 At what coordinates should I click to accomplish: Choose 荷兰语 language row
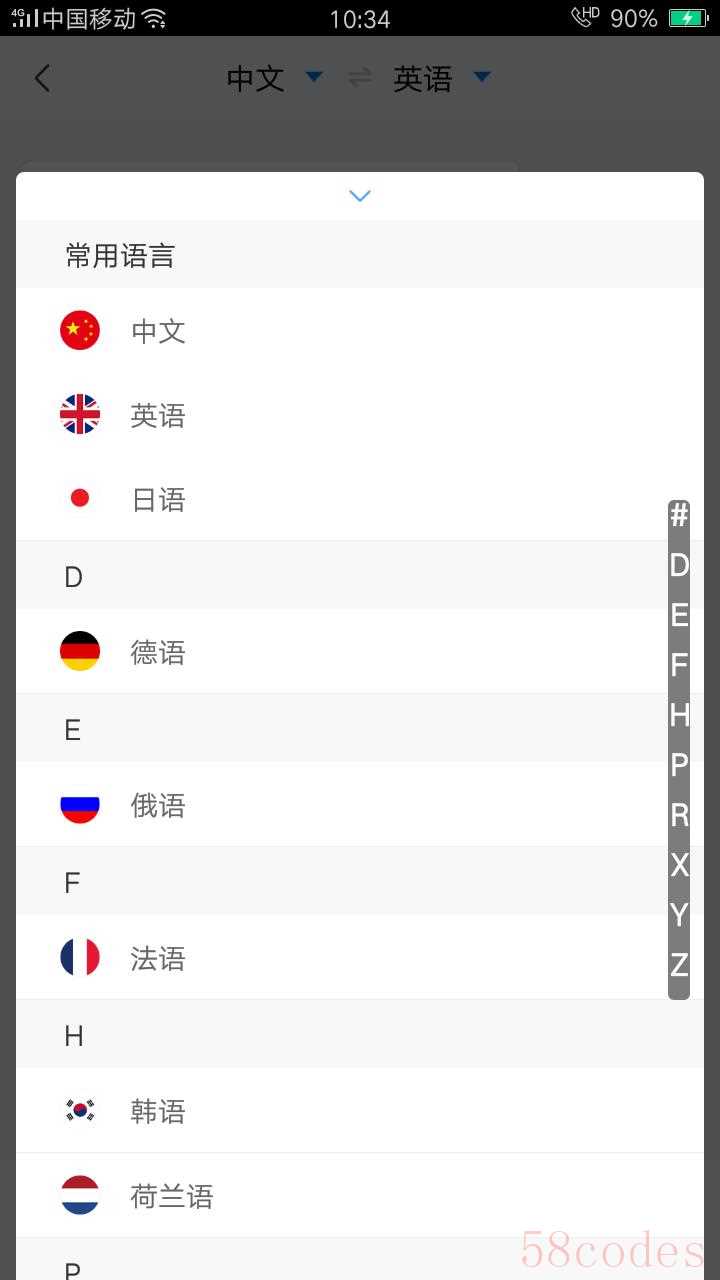(x=360, y=1196)
